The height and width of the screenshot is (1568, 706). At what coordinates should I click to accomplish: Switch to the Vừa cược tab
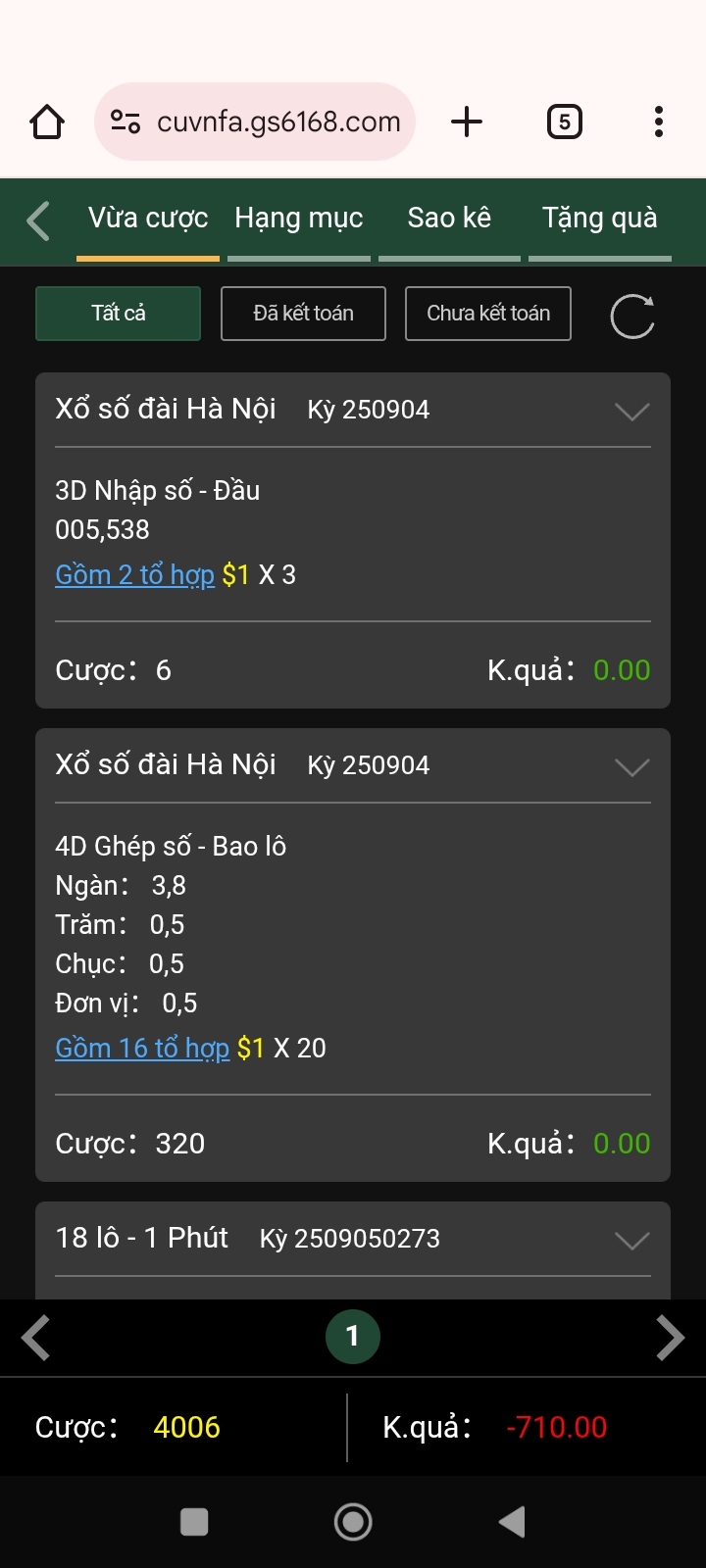pos(148,219)
